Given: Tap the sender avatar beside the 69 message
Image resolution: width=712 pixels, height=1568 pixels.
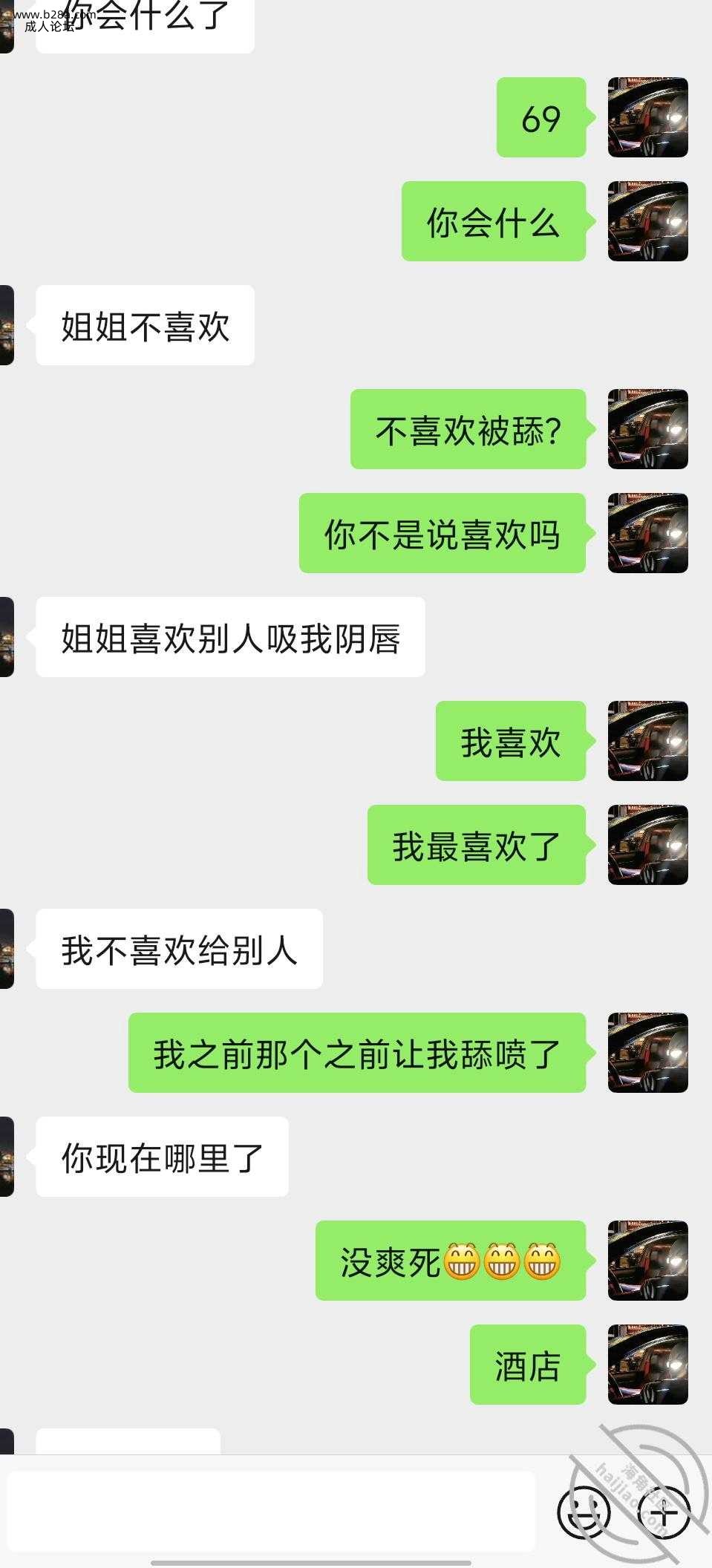Looking at the screenshot, I should click(x=647, y=117).
